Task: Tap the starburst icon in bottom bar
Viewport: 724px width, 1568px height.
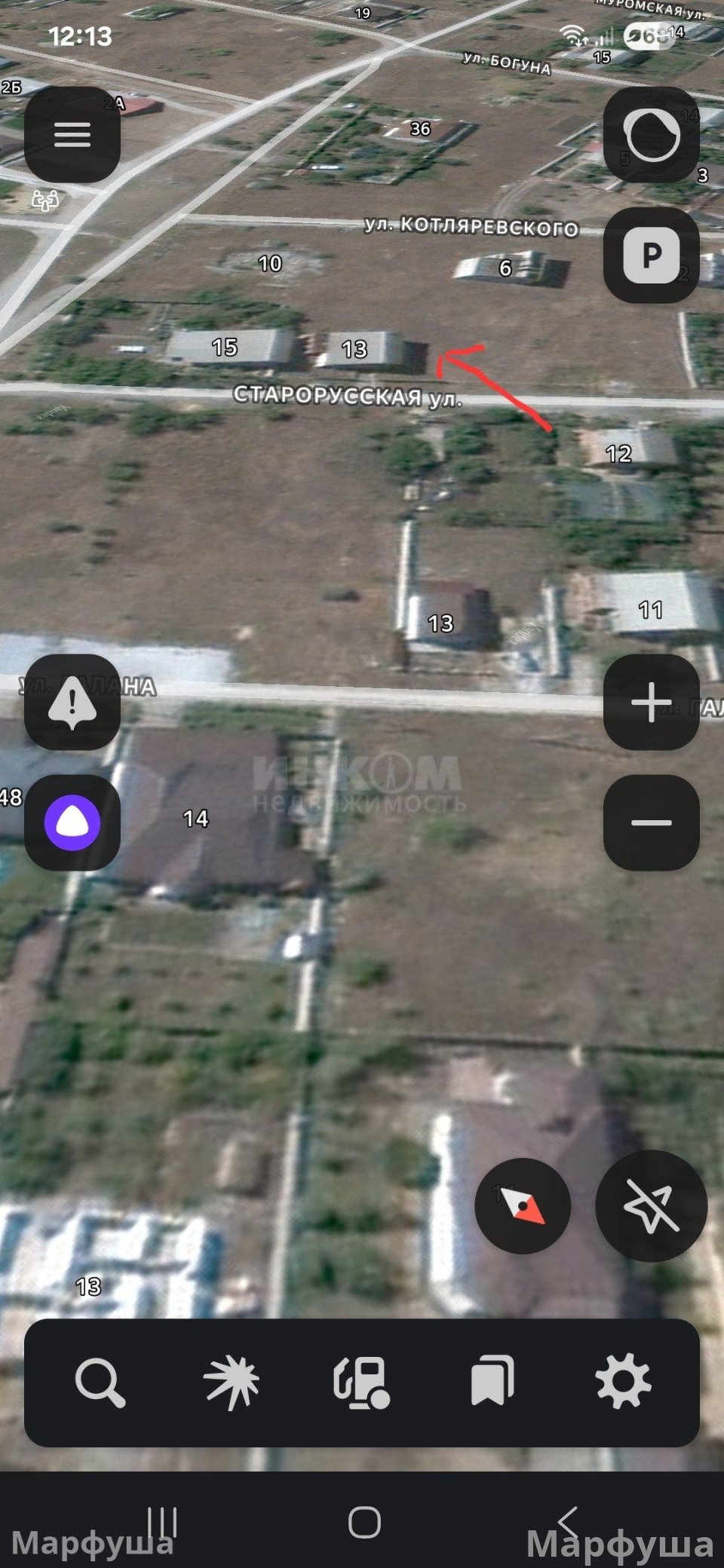Action: 232,1383
